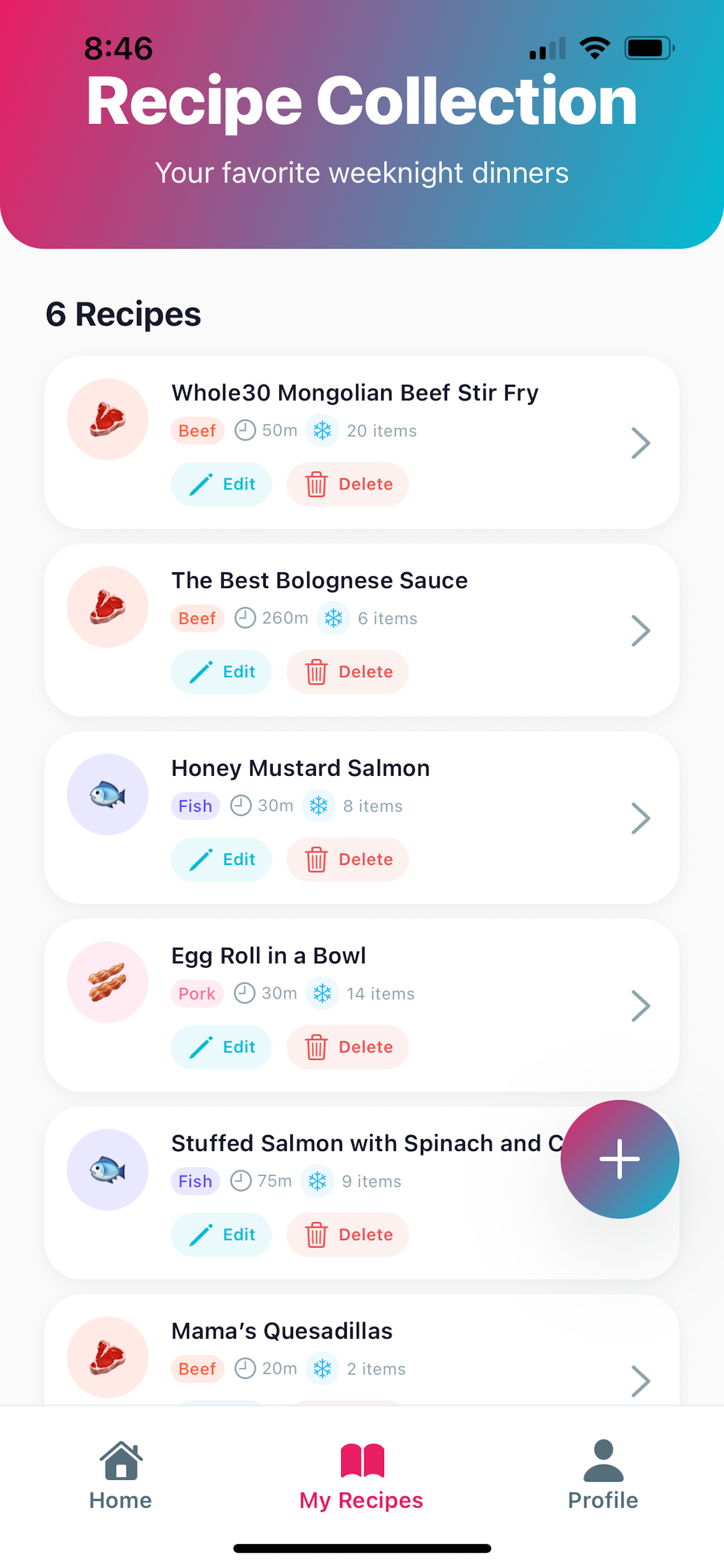724x1568 pixels.
Task: Open the Profile tab
Action: click(x=602, y=1473)
